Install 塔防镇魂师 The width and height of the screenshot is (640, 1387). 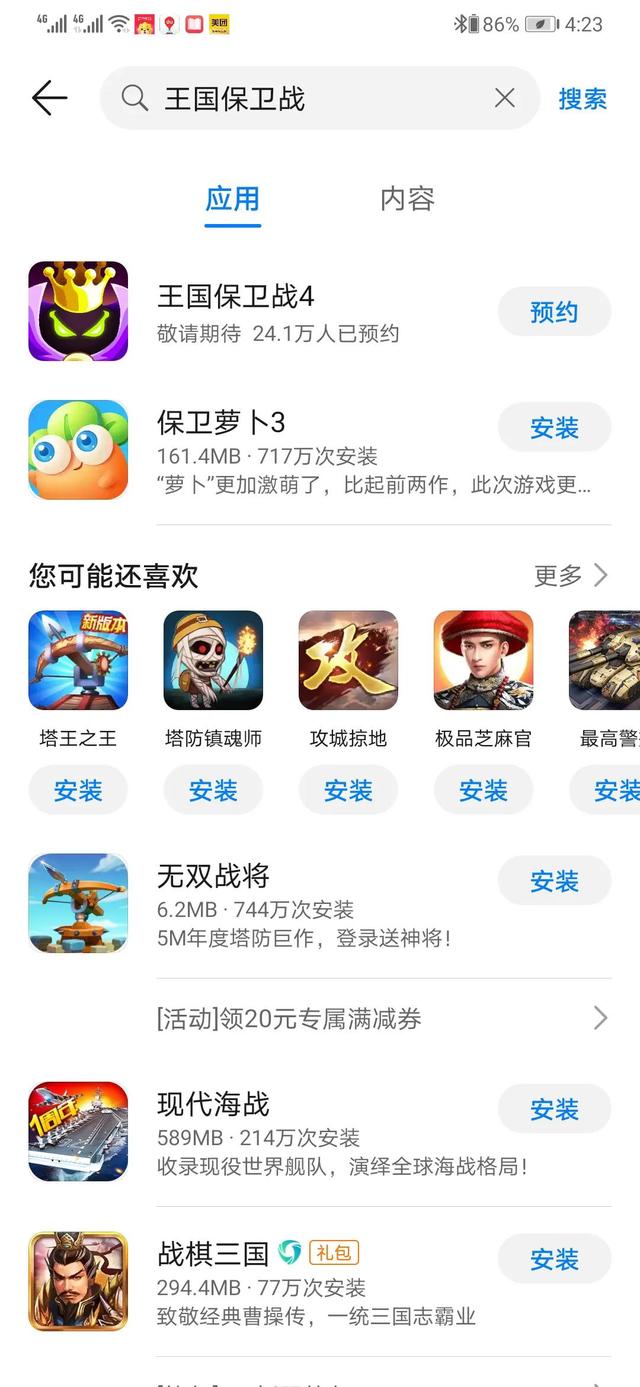coord(213,791)
